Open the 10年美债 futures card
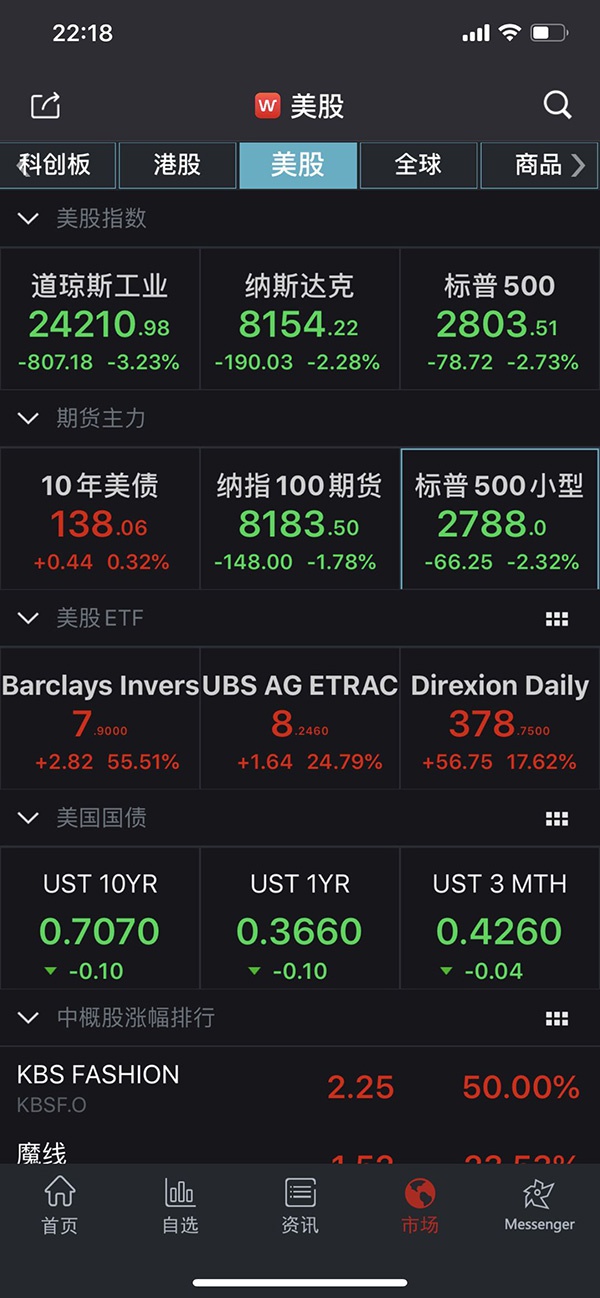 (100, 519)
